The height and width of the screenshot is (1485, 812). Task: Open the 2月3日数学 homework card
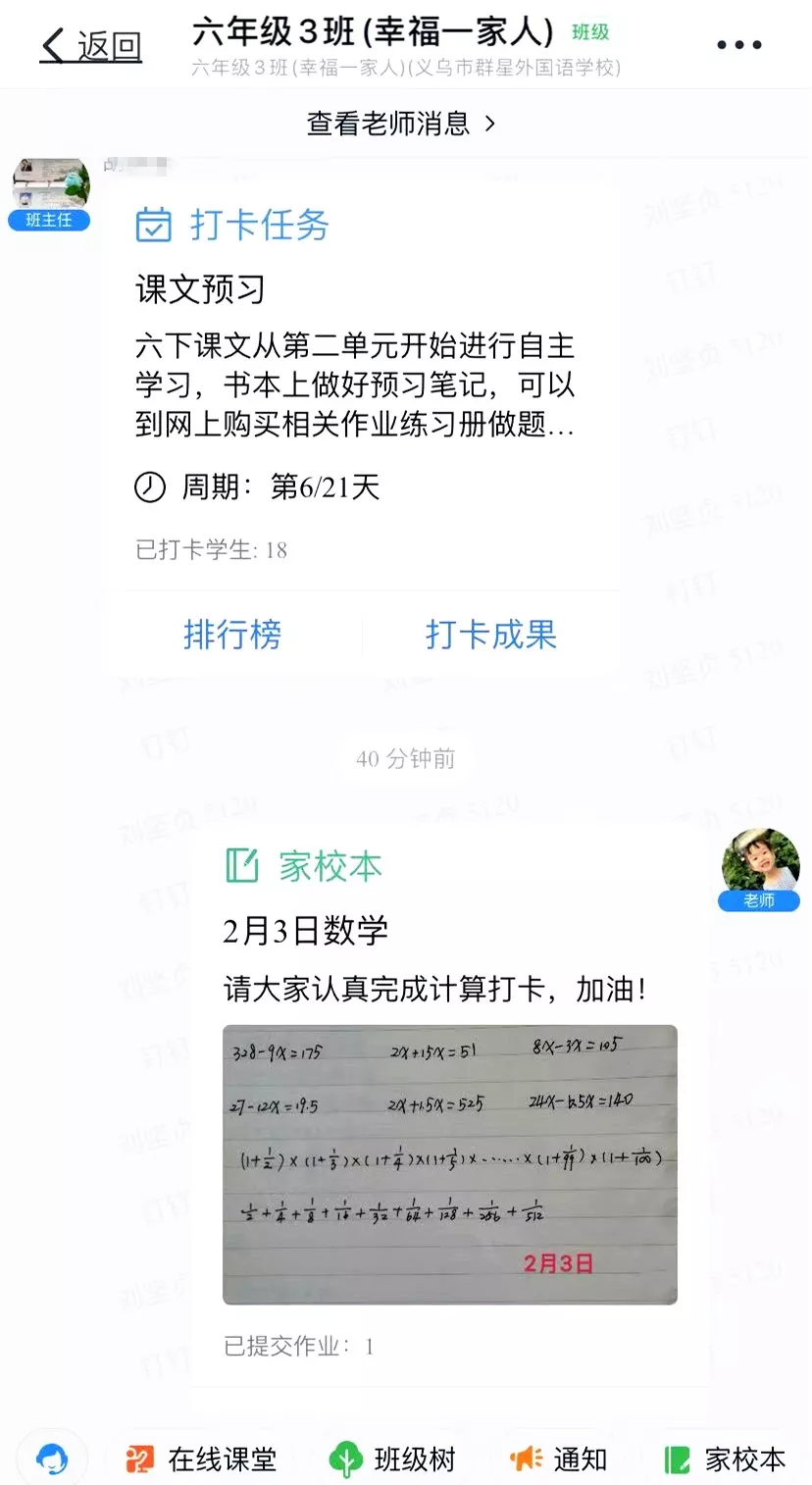pos(449,932)
